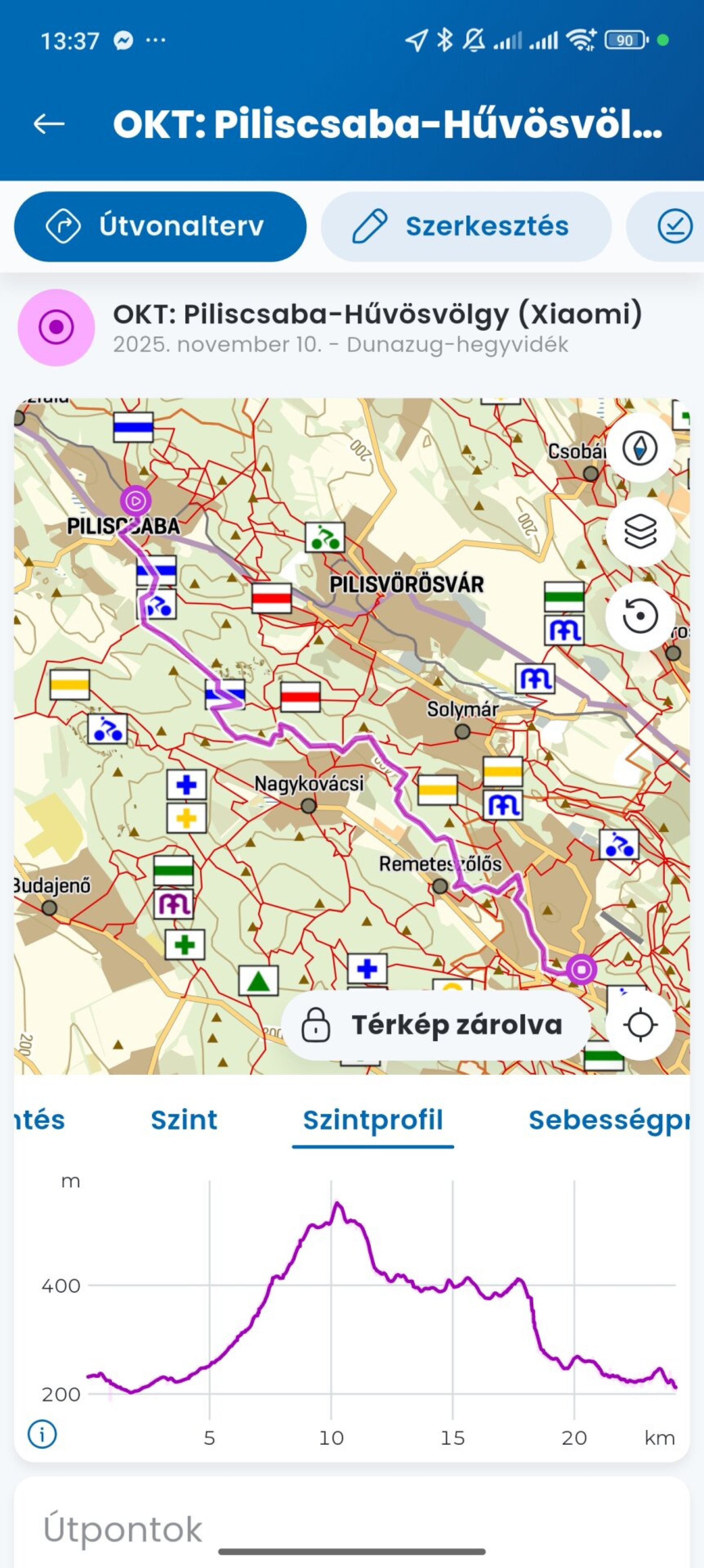
Task: Switch to the Szint tab
Action: 184,1120
